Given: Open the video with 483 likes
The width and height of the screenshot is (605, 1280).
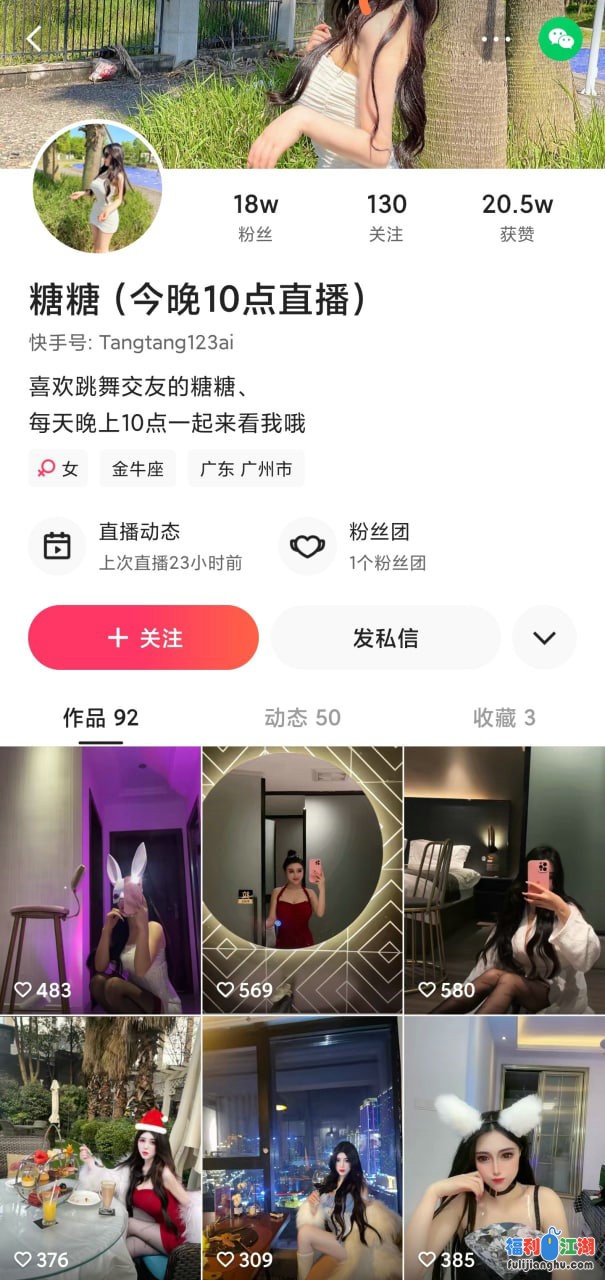Looking at the screenshot, I should point(100,880).
